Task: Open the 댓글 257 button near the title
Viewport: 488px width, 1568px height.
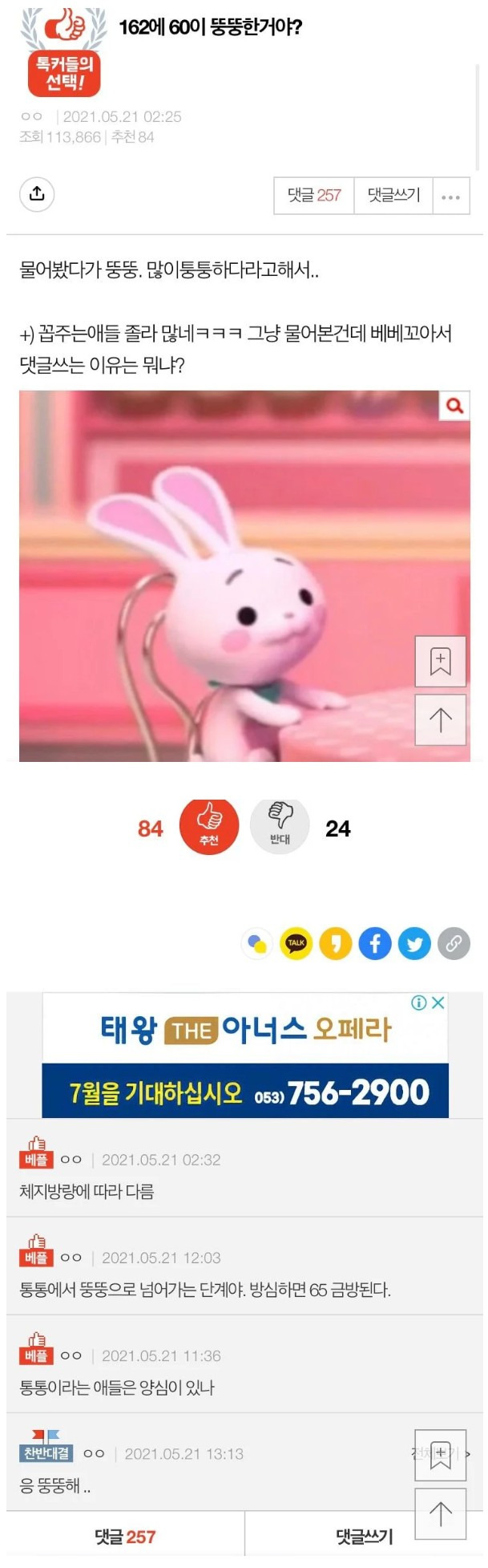Action: point(314,195)
